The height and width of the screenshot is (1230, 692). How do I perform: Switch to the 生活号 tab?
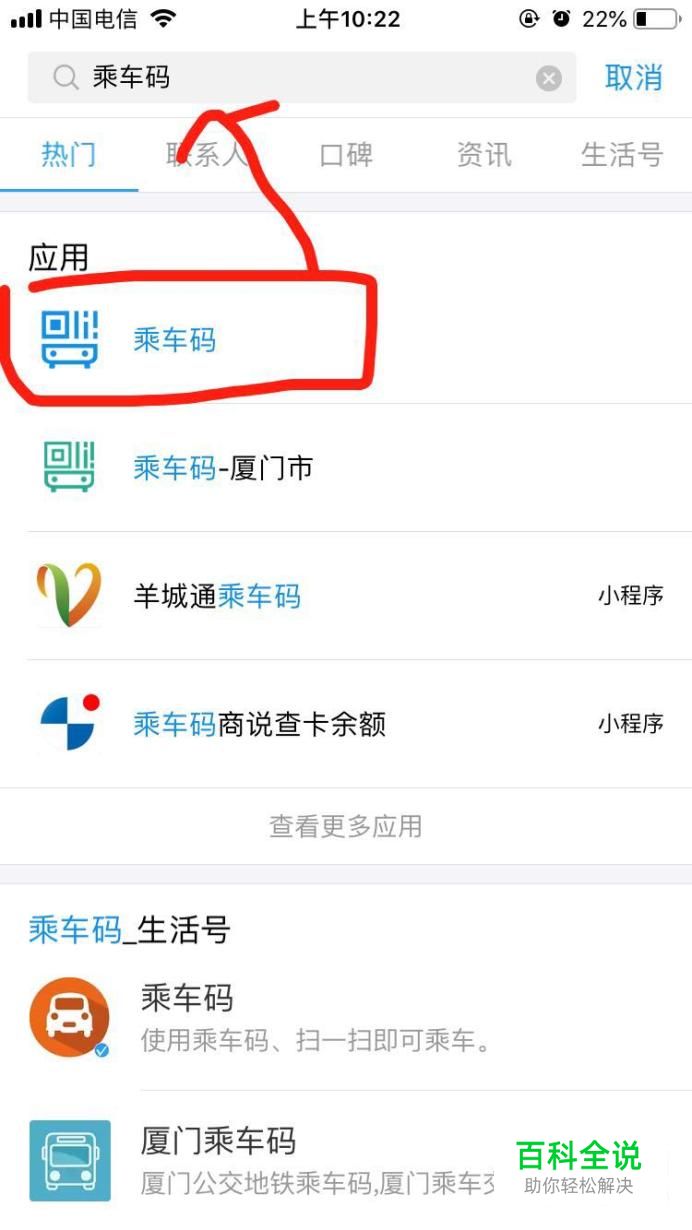pyautogui.click(x=622, y=155)
